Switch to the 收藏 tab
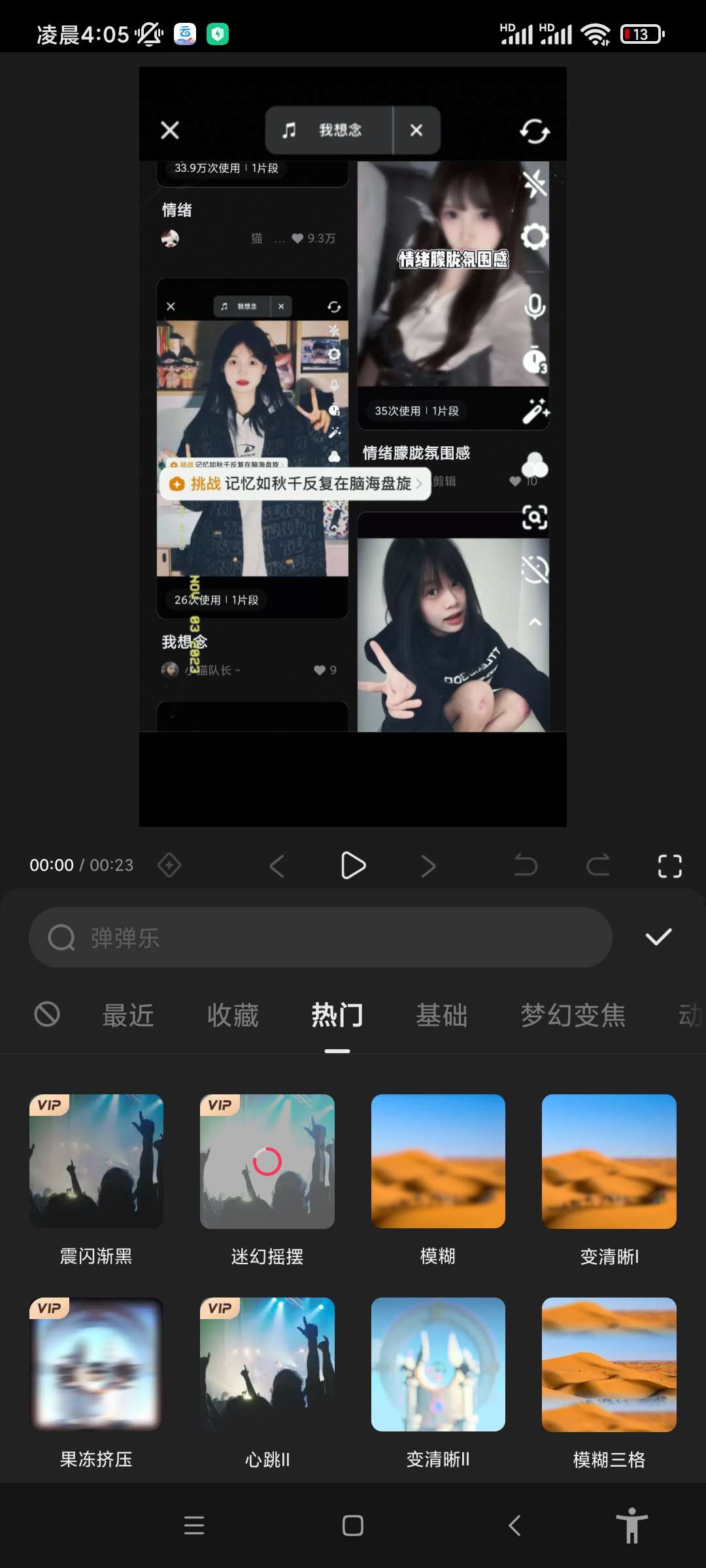The image size is (706, 1568). 233,1015
